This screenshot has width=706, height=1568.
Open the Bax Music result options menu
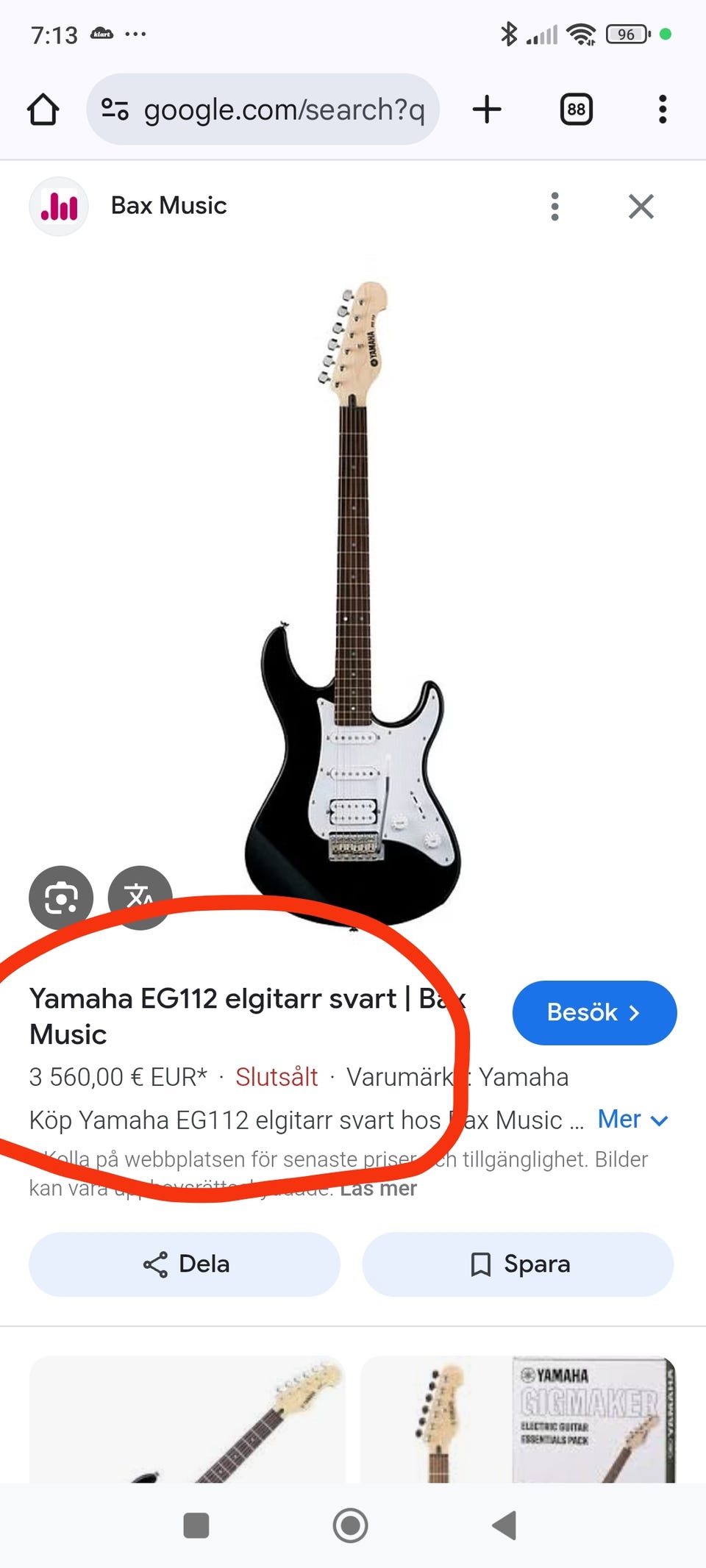(555, 207)
